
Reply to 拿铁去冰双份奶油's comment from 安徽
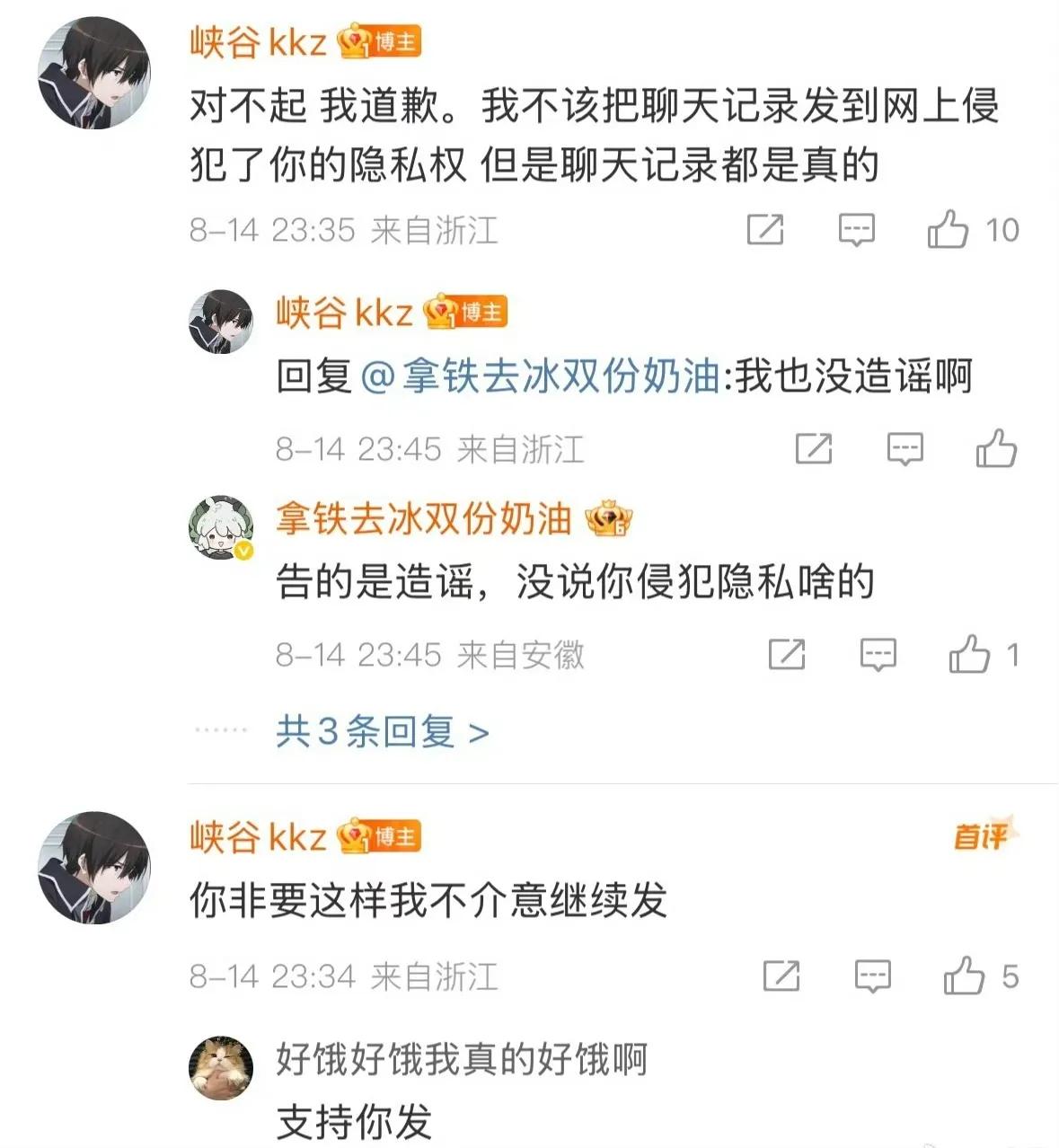(878, 654)
